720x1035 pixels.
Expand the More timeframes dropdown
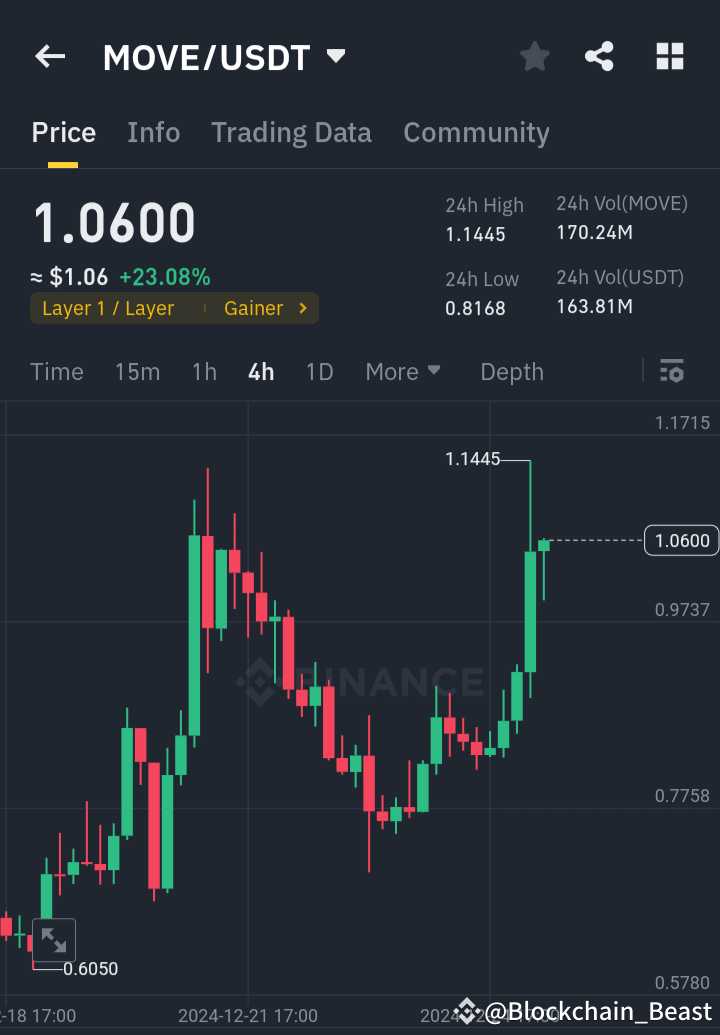click(403, 371)
